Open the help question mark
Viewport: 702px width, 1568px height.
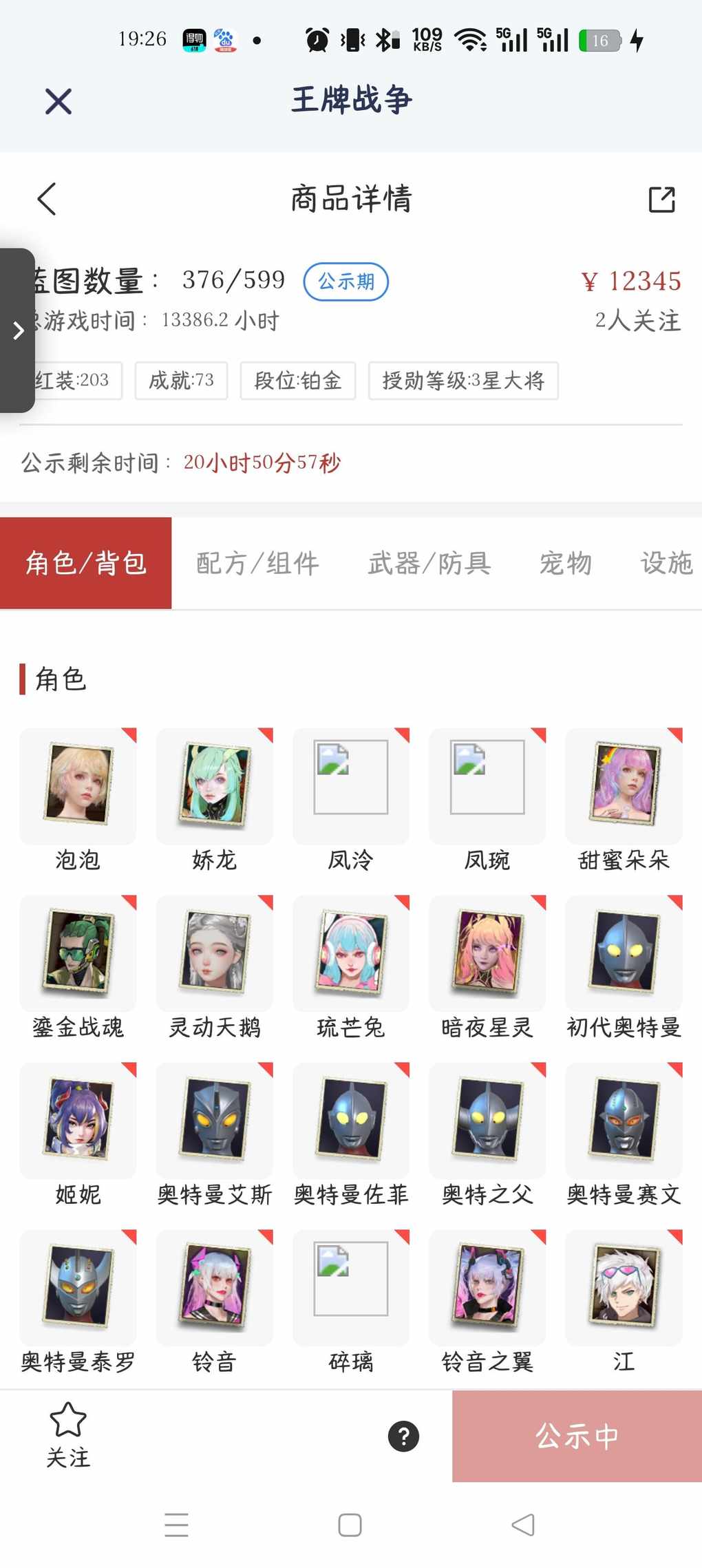coord(403,1437)
